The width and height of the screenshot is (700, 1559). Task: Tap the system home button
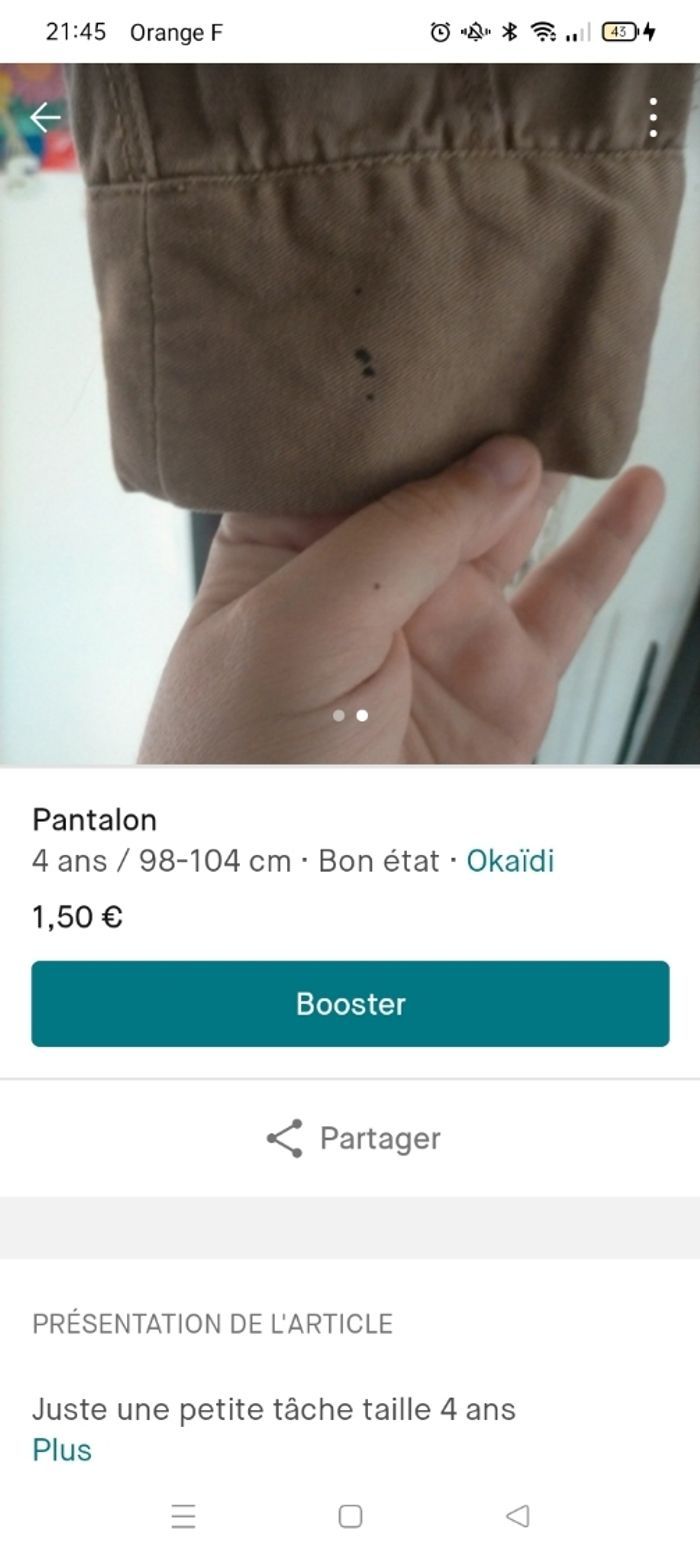[350, 1516]
